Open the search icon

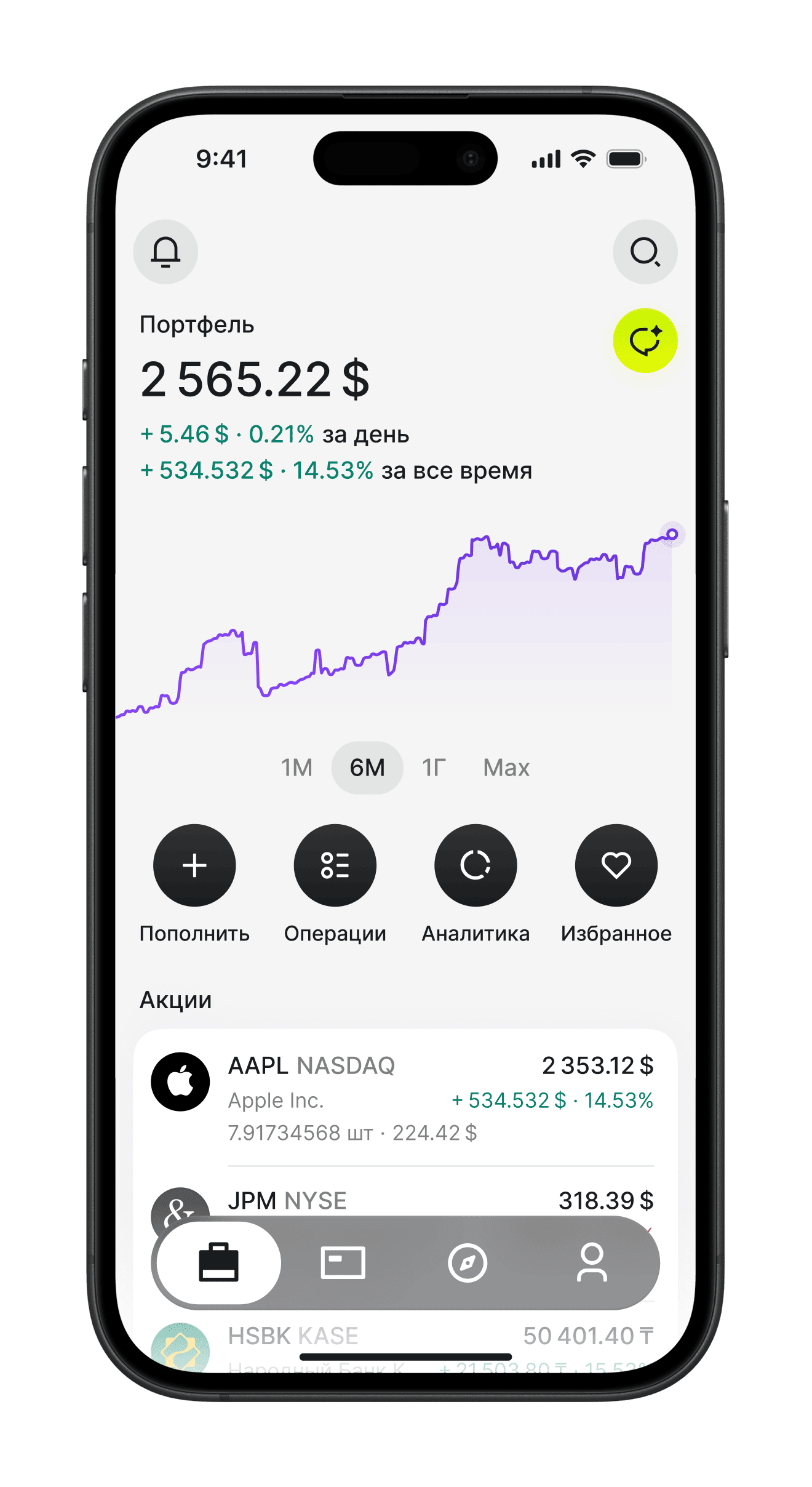click(x=645, y=252)
